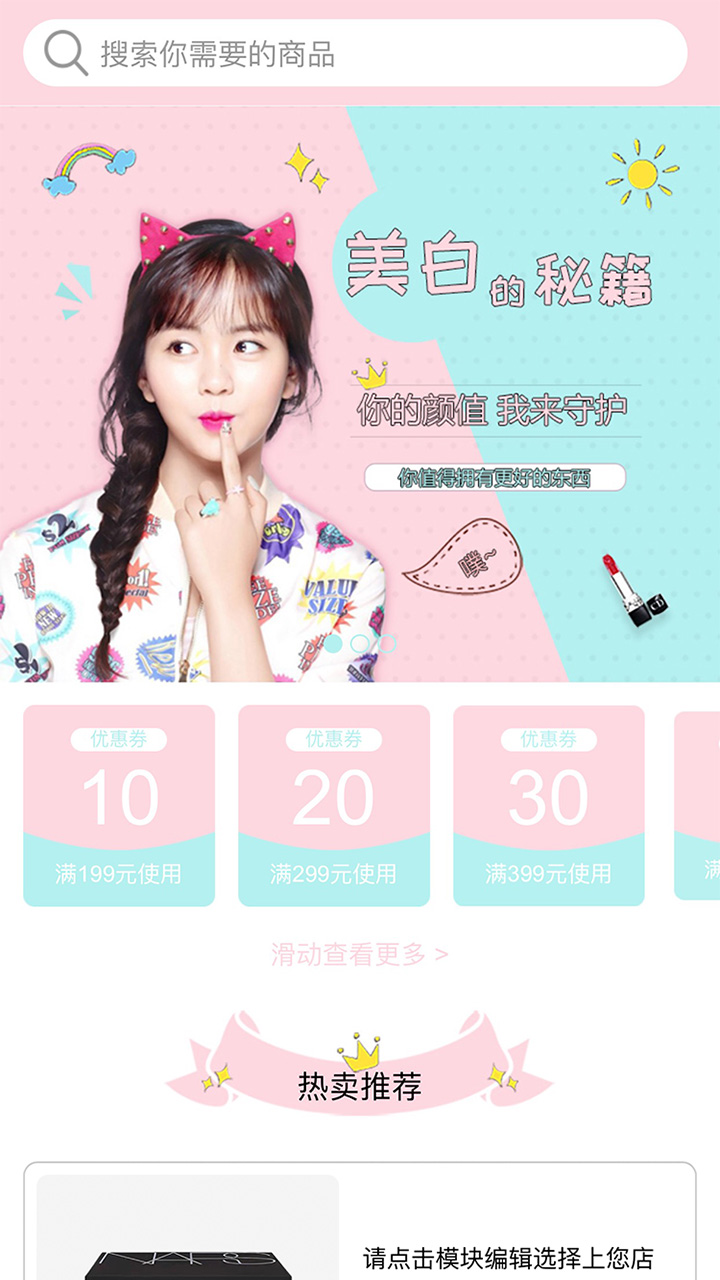The height and width of the screenshot is (1280, 720).
Task: Open the 美白的秘籍 banner
Action: tap(360, 395)
